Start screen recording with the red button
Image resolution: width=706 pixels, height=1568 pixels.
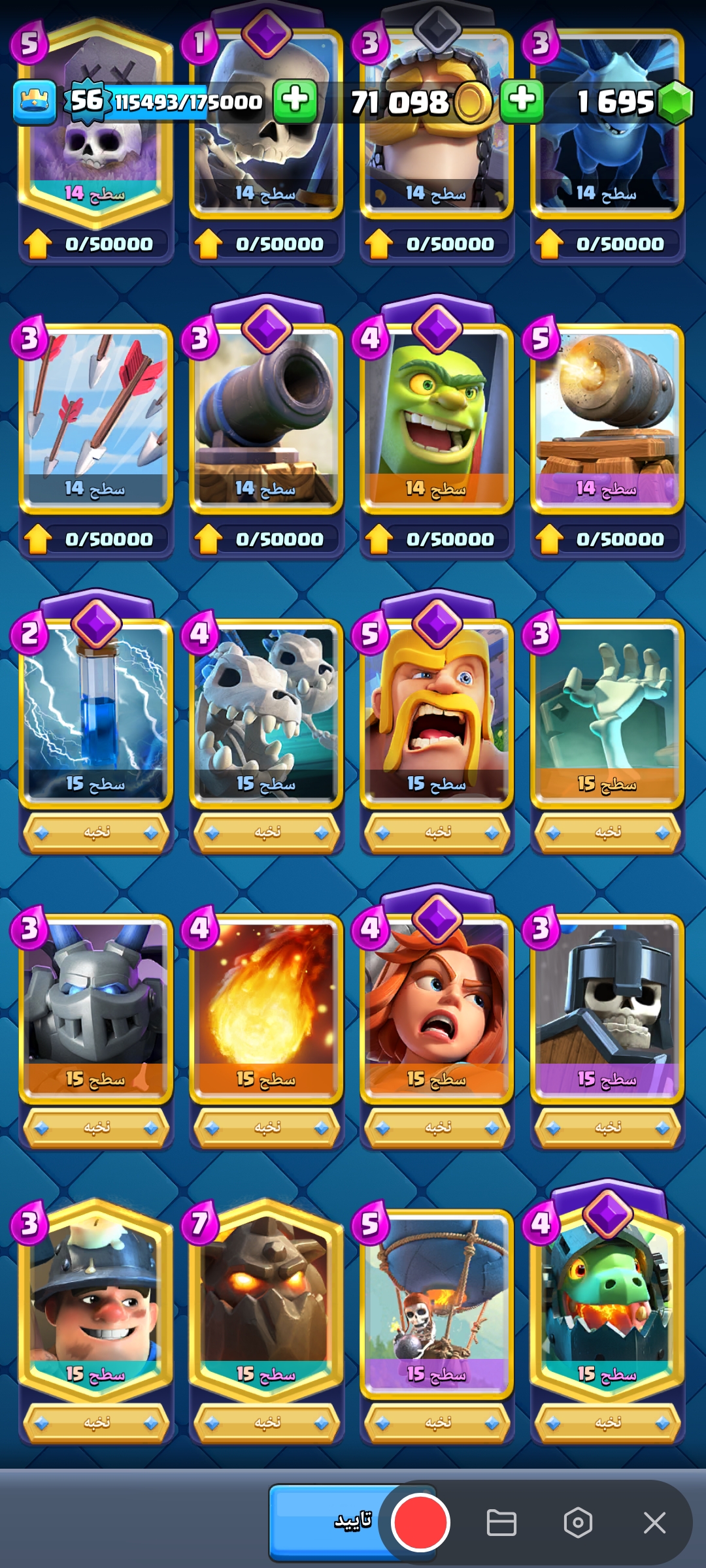coord(420,1522)
